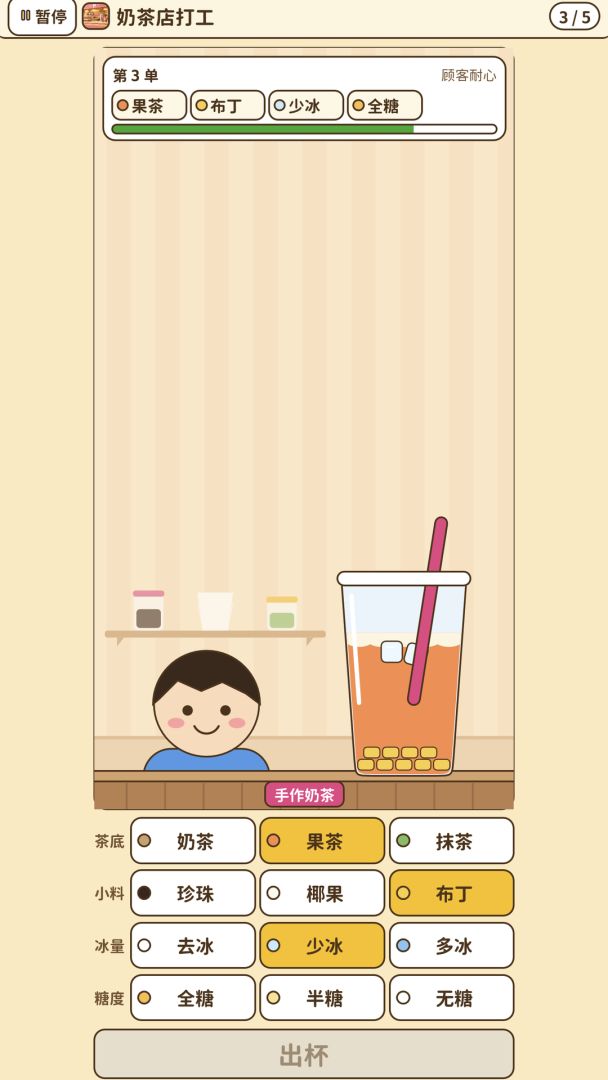Select 椰果 topping

tap(322, 893)
